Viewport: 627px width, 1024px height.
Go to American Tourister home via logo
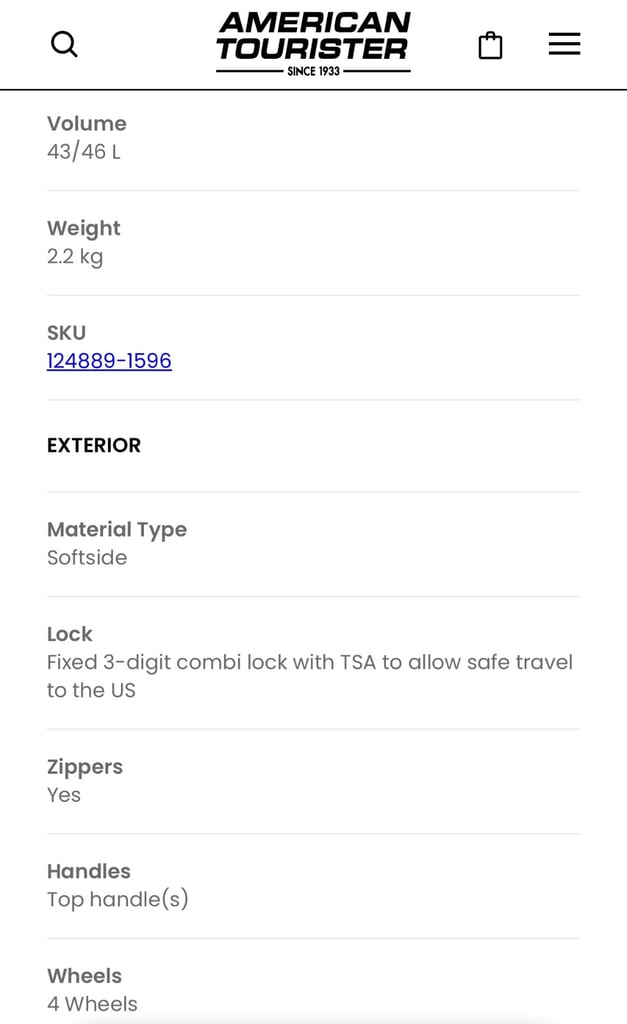click(x=314, y=44)
